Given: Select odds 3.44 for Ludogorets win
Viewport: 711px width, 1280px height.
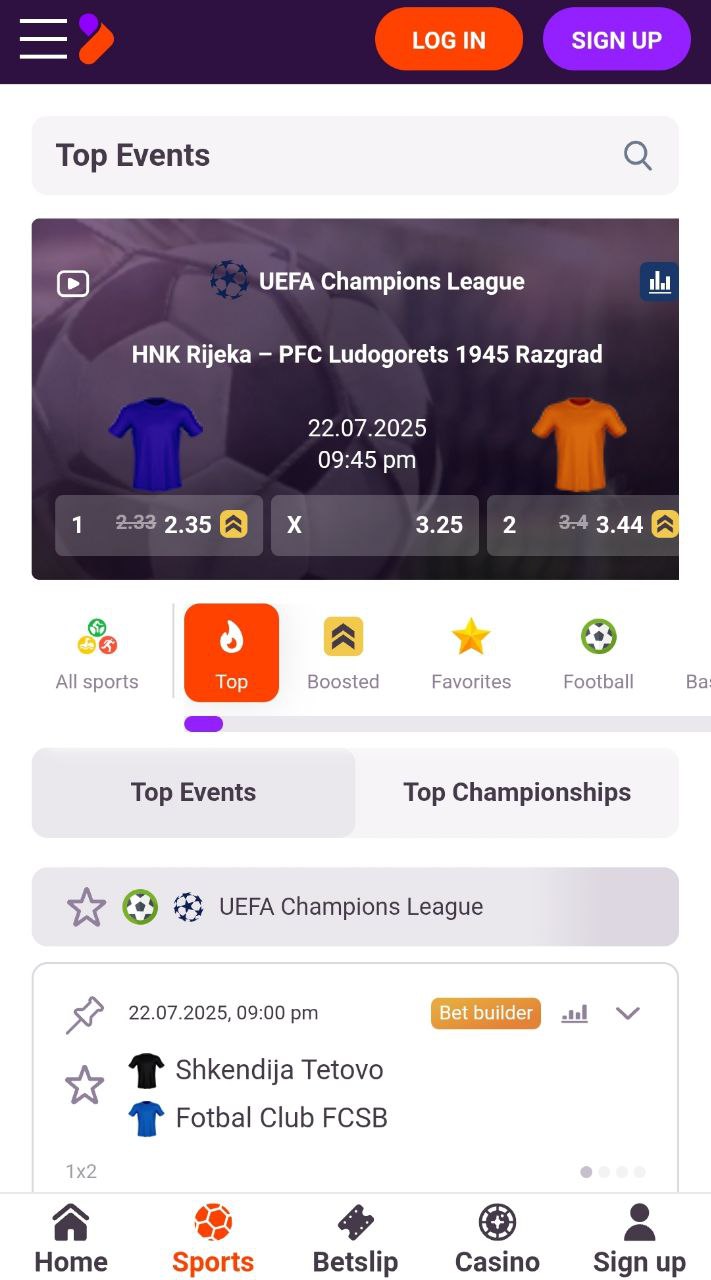Looking at the screenshot, I should 583,525.
